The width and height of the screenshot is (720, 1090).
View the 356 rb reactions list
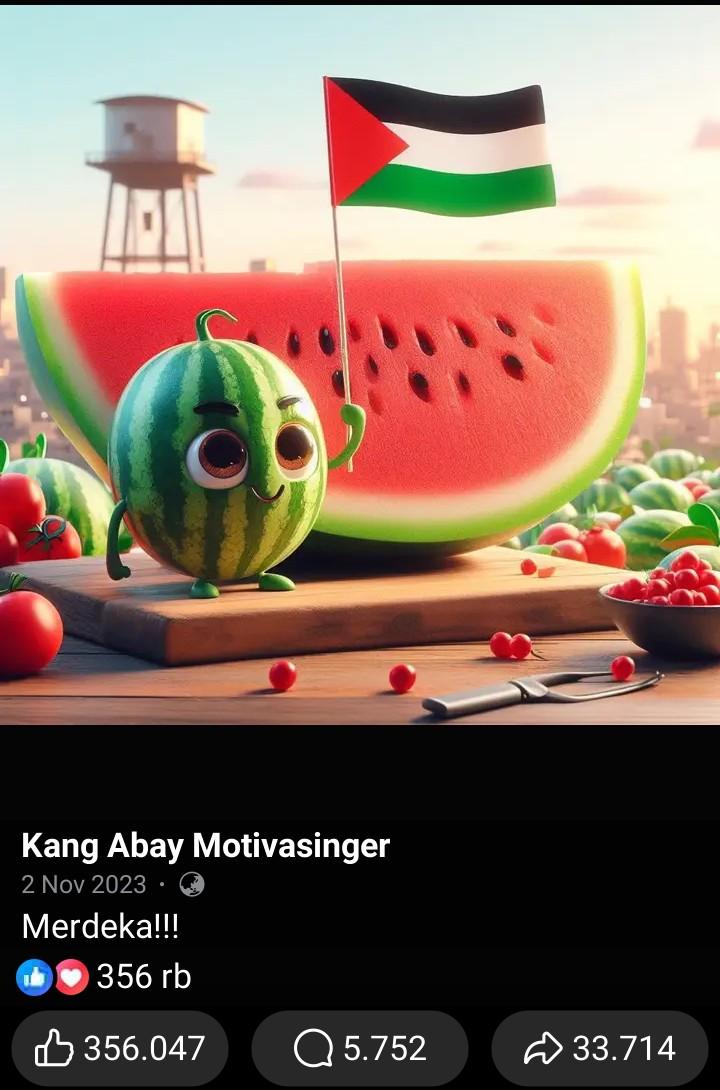[x=104, y=976]
